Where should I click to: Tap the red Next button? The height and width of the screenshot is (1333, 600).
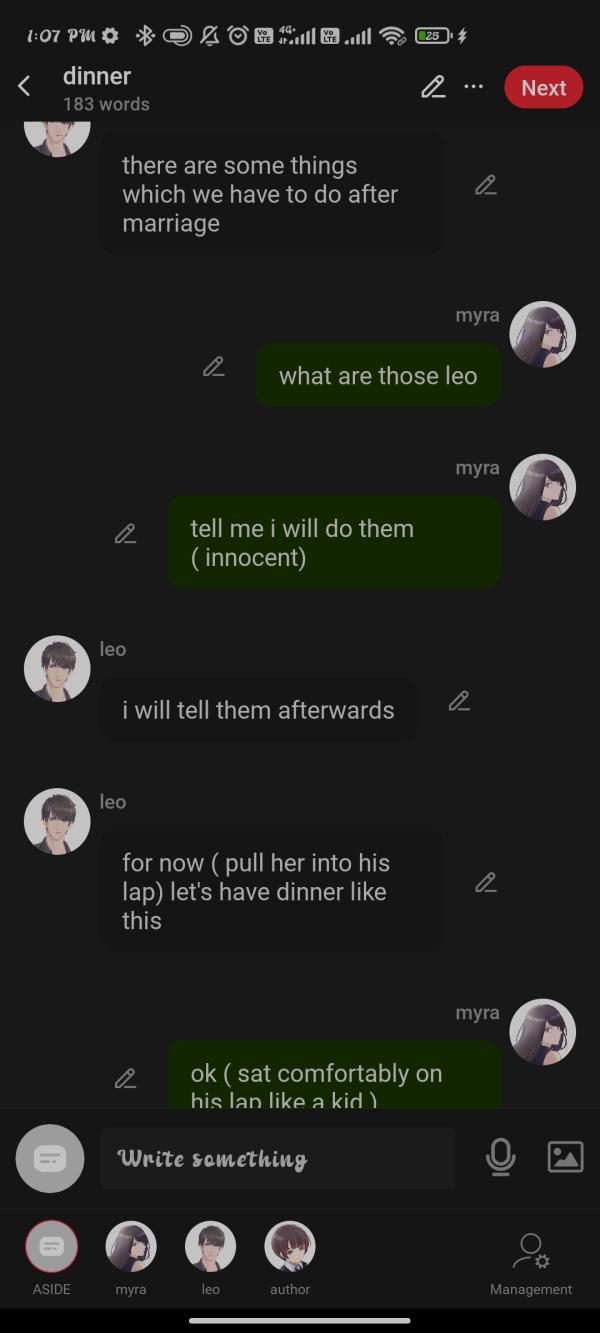(x=543, y=87)
